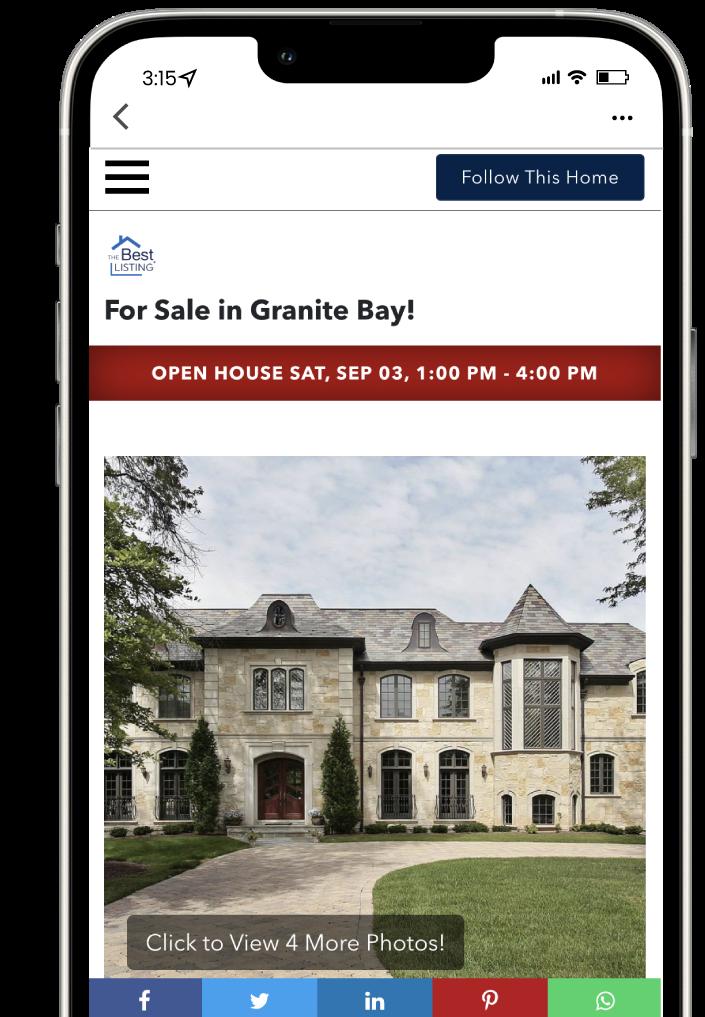Viewport: 705px width, 1017px height.
Task: Share the listing on Facebook
Action: coord(145,998)
